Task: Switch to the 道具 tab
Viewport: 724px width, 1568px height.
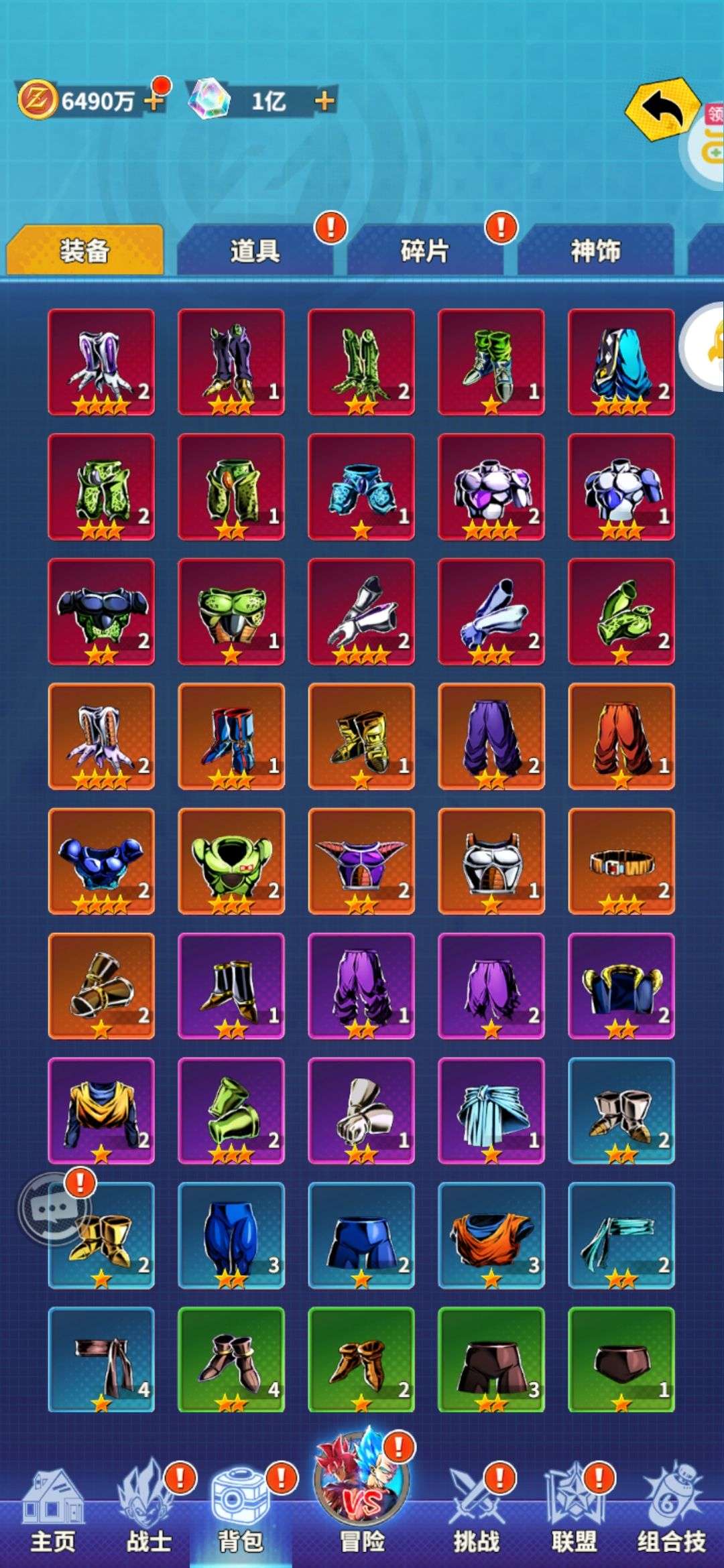Action: (x=255, y=251)
